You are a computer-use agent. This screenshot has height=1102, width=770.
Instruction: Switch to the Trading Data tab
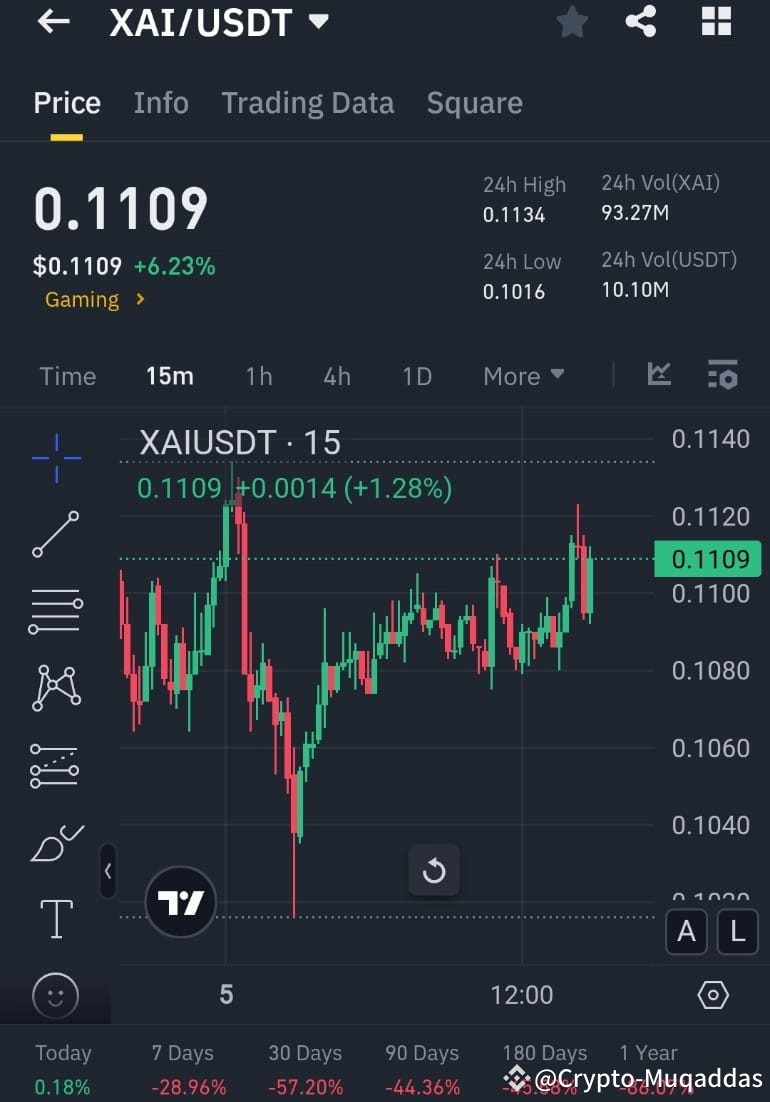click(x=307, y=102)
